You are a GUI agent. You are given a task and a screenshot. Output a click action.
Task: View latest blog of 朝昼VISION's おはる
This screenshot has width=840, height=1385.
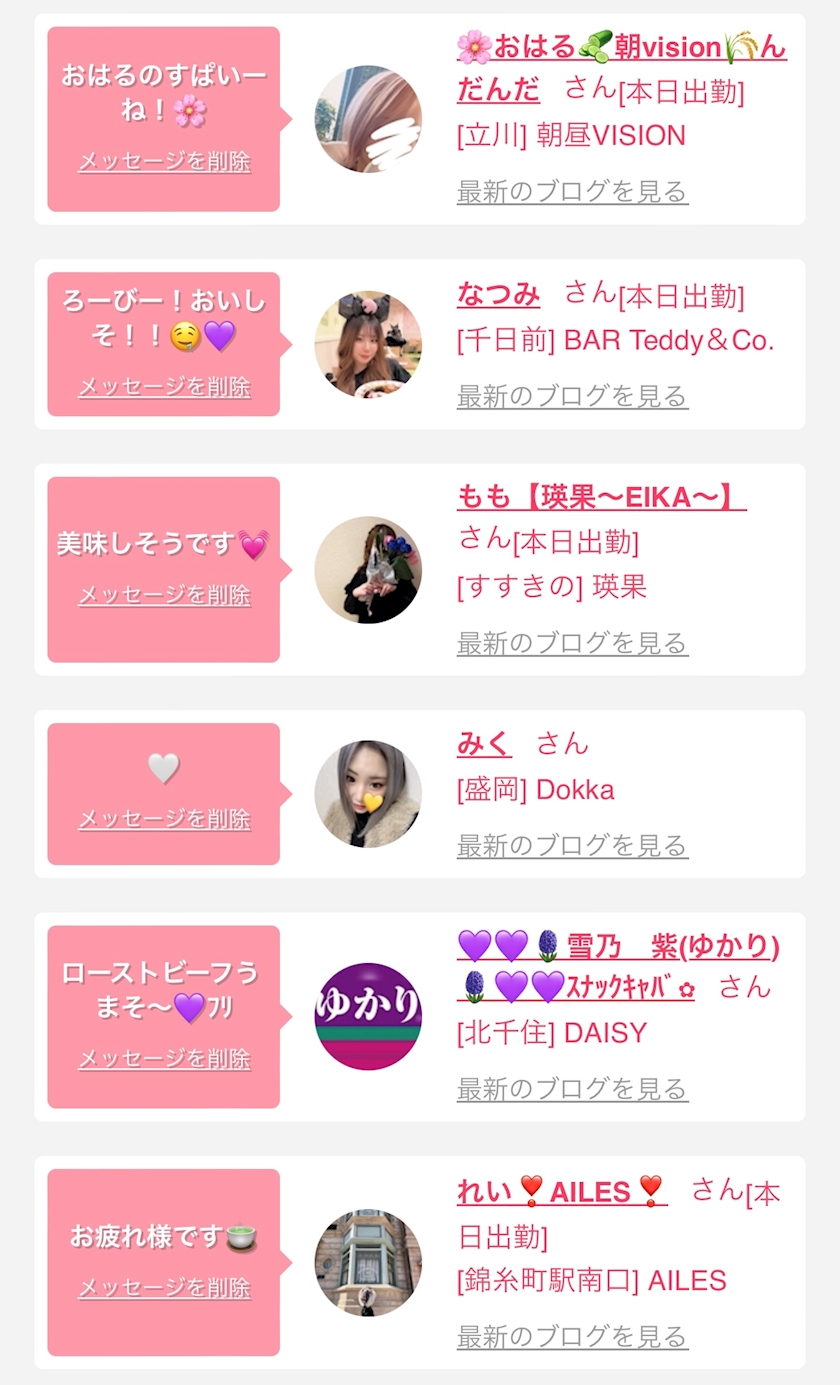click(572, 191)
